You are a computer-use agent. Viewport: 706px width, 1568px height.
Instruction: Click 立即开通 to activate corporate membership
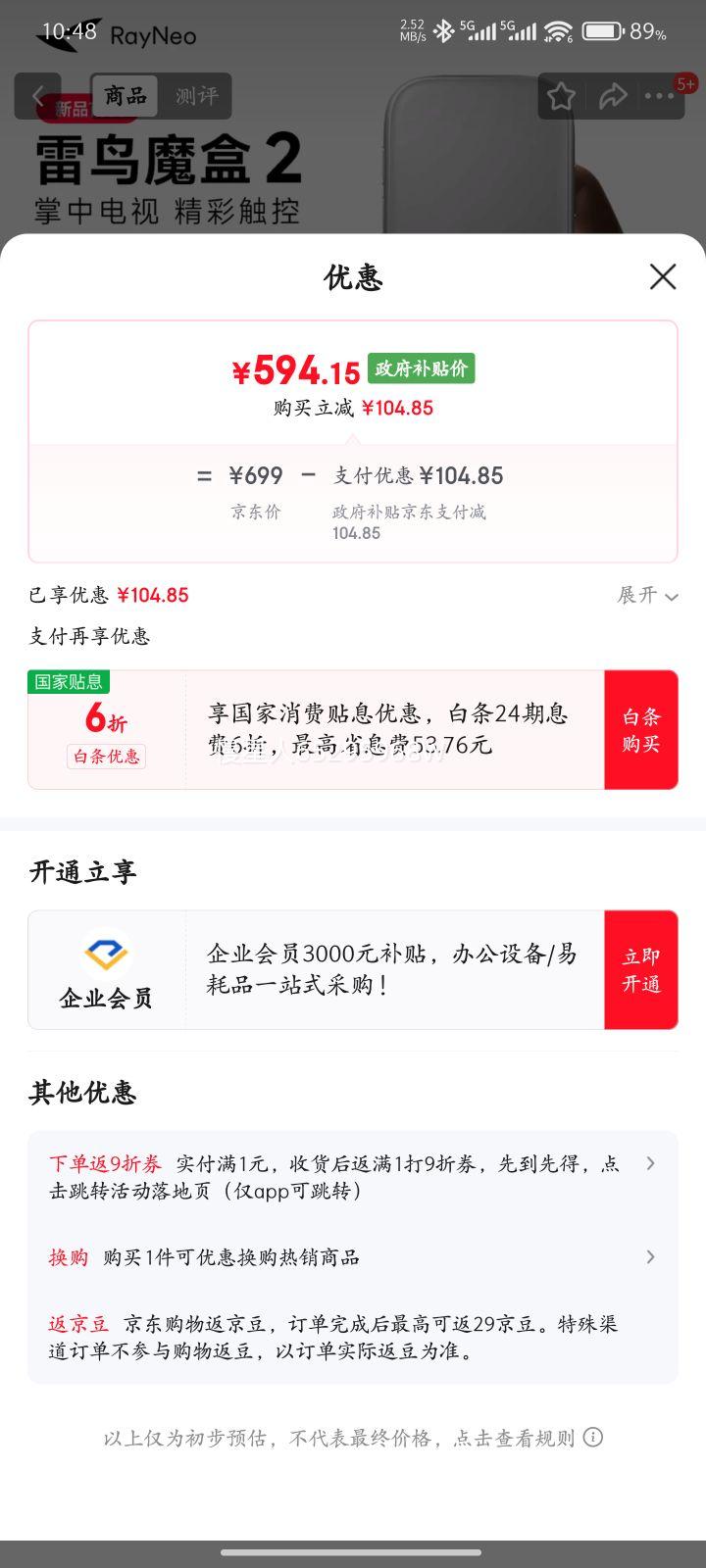[x=641, y=969]
